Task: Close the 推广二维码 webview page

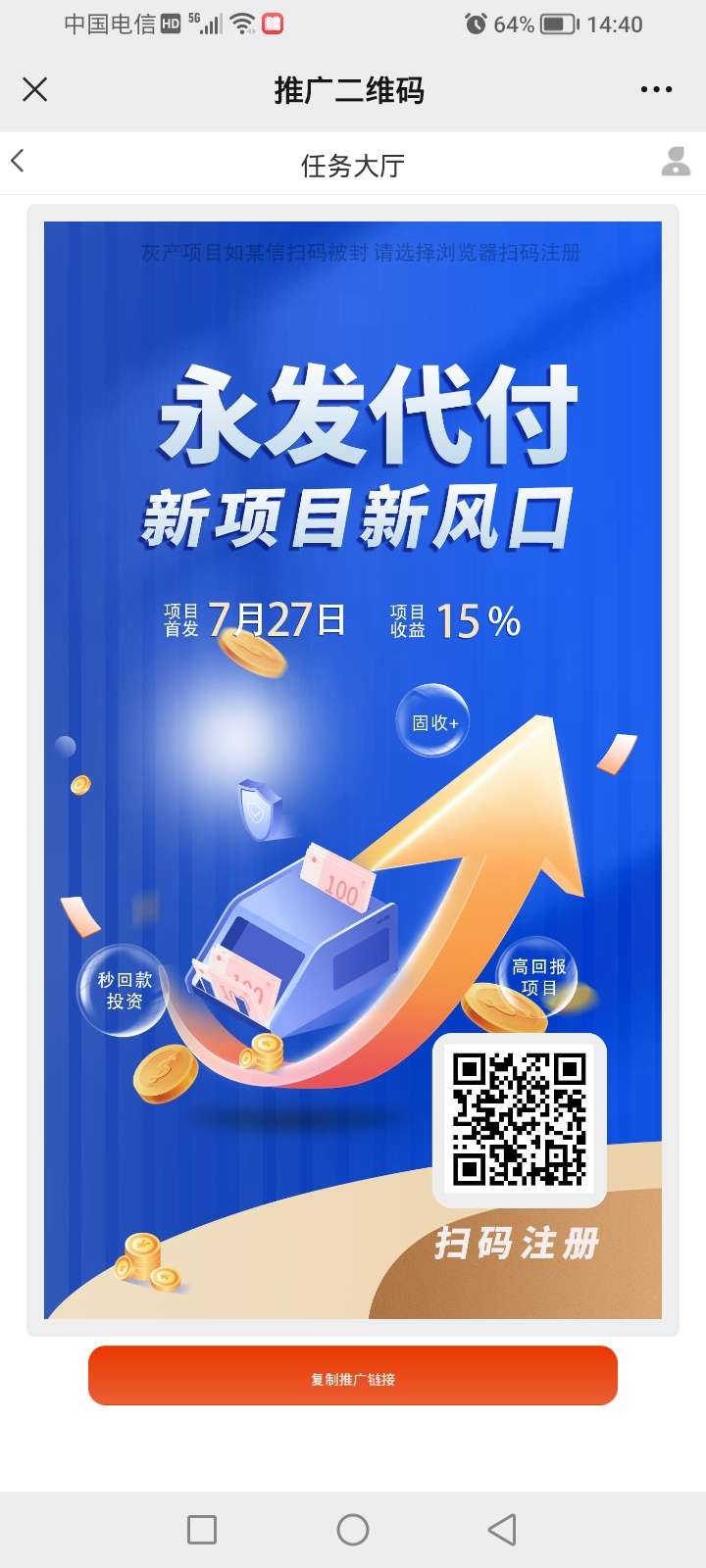Action: 34,90
